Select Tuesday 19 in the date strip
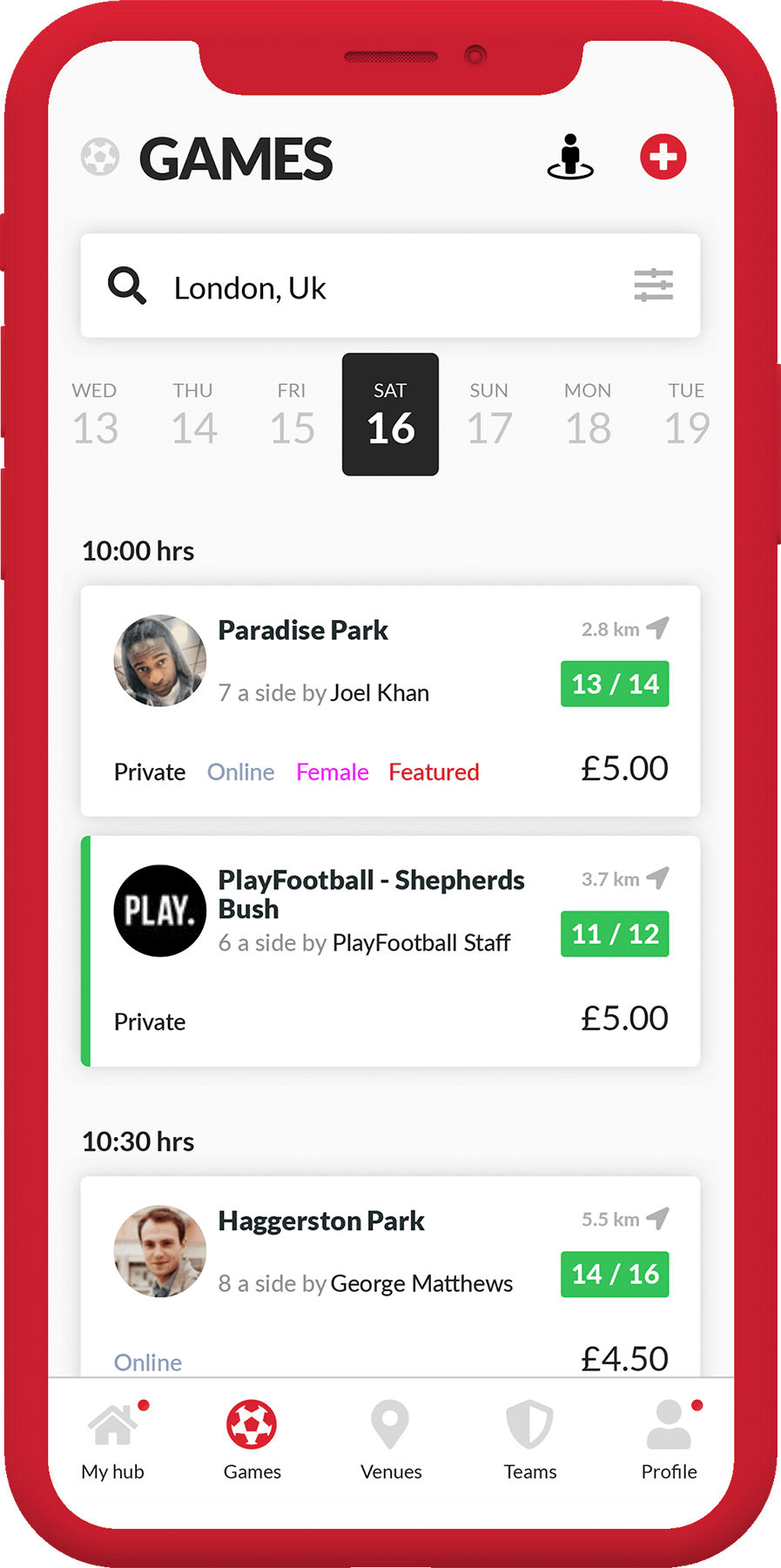Image resolution: width=781 pixels, height=1568 pixels. (686, 414)
